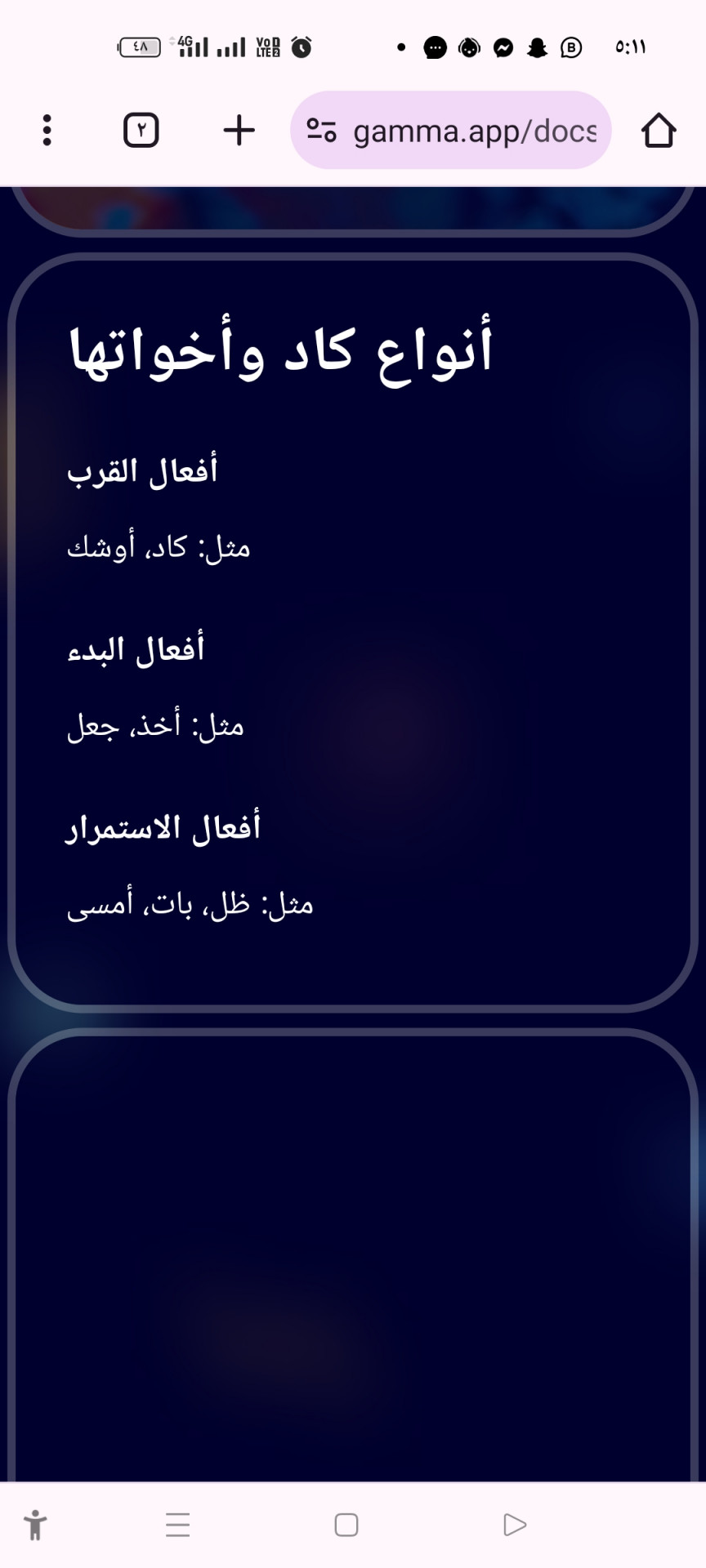Tap the accessibility shortcut icon
Image resolution: width=706 pixels, height=1568 pixels.
click(35, 1525)
